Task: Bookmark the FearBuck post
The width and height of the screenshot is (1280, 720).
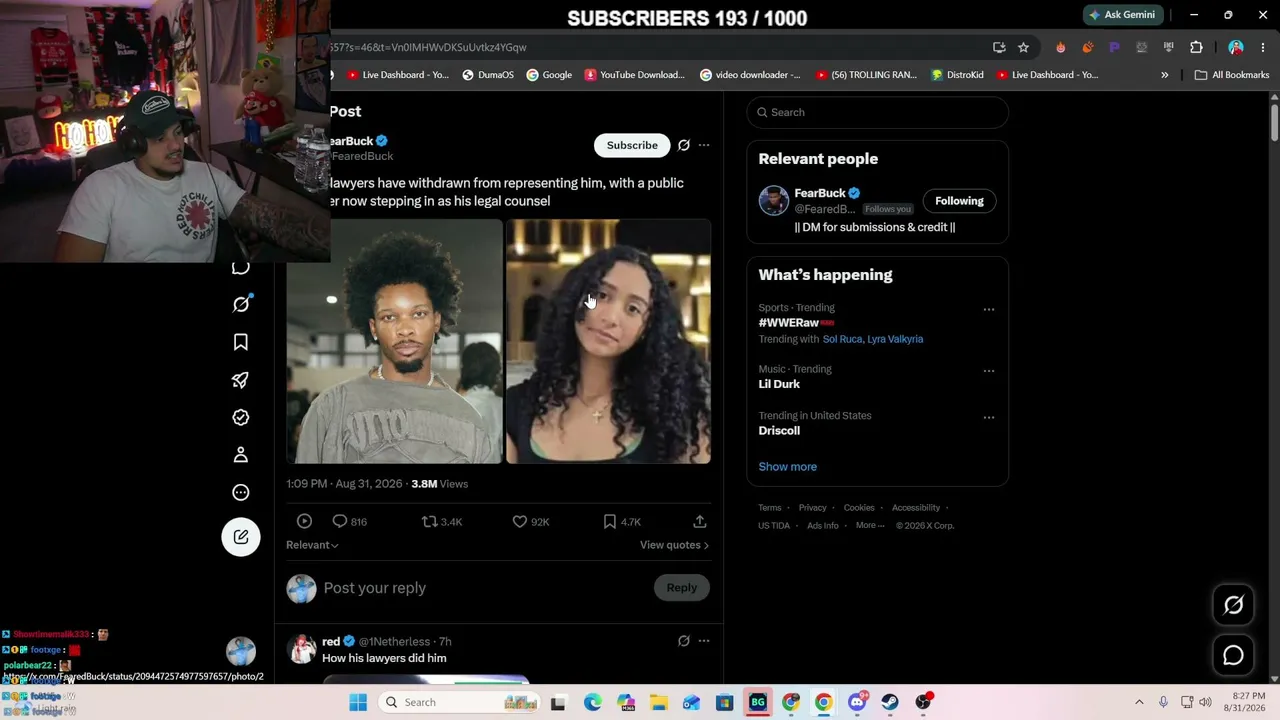Action: pyautogui.click(x=622, y=522)
